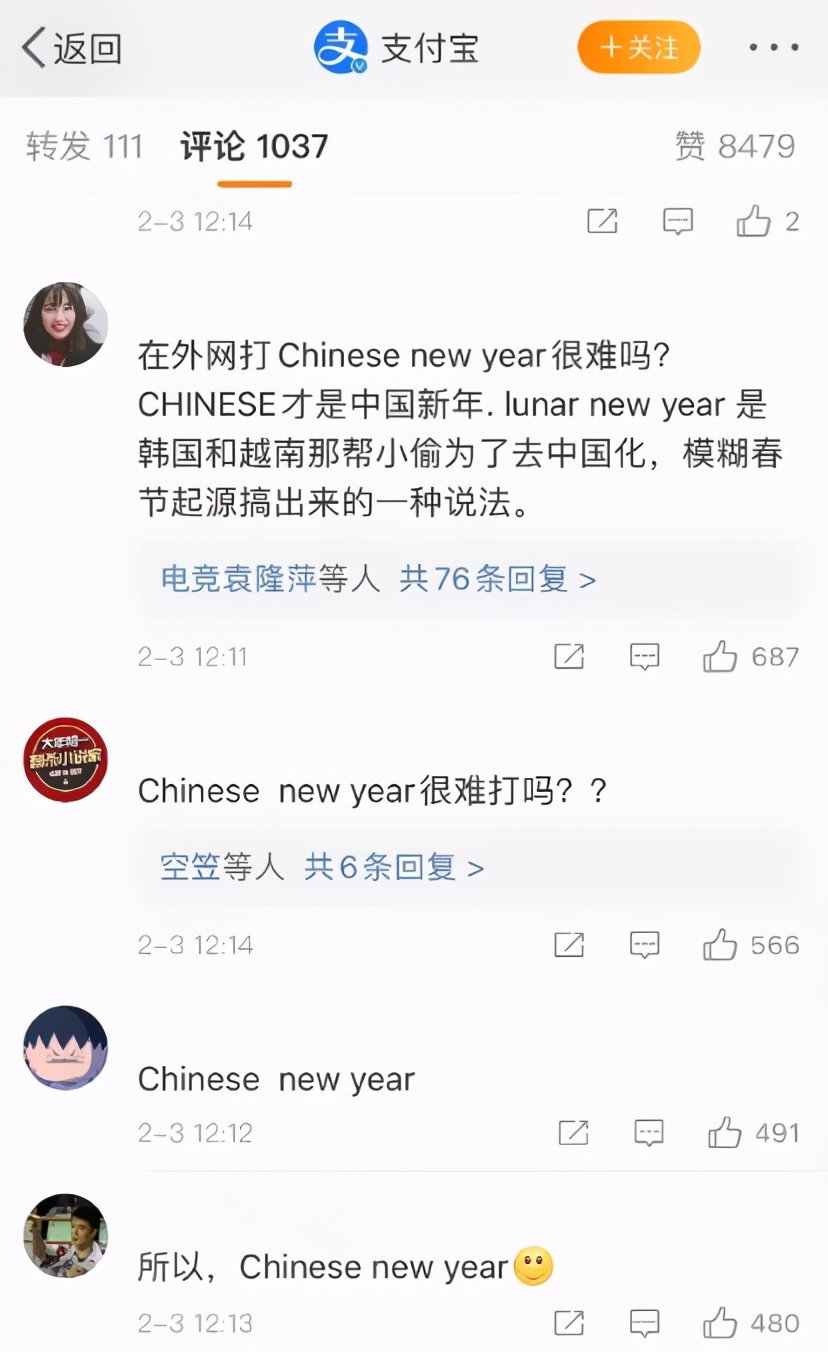Follow 支付宝 with the 关注 button
Viewport: 828px width, 1352px height.
pyautogui.click(x=638, y=48)
